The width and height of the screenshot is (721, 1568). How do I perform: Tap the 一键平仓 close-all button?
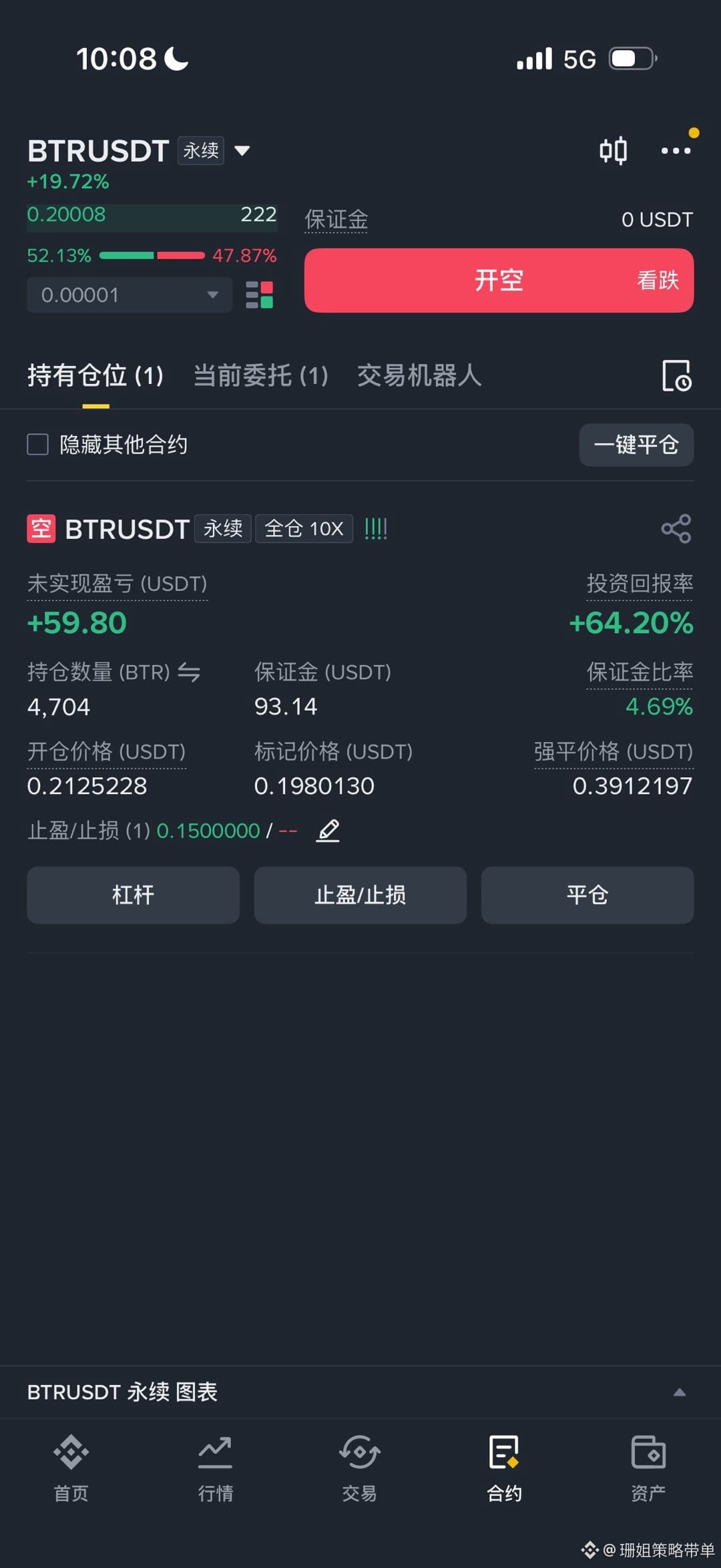[x=636, y=445]
